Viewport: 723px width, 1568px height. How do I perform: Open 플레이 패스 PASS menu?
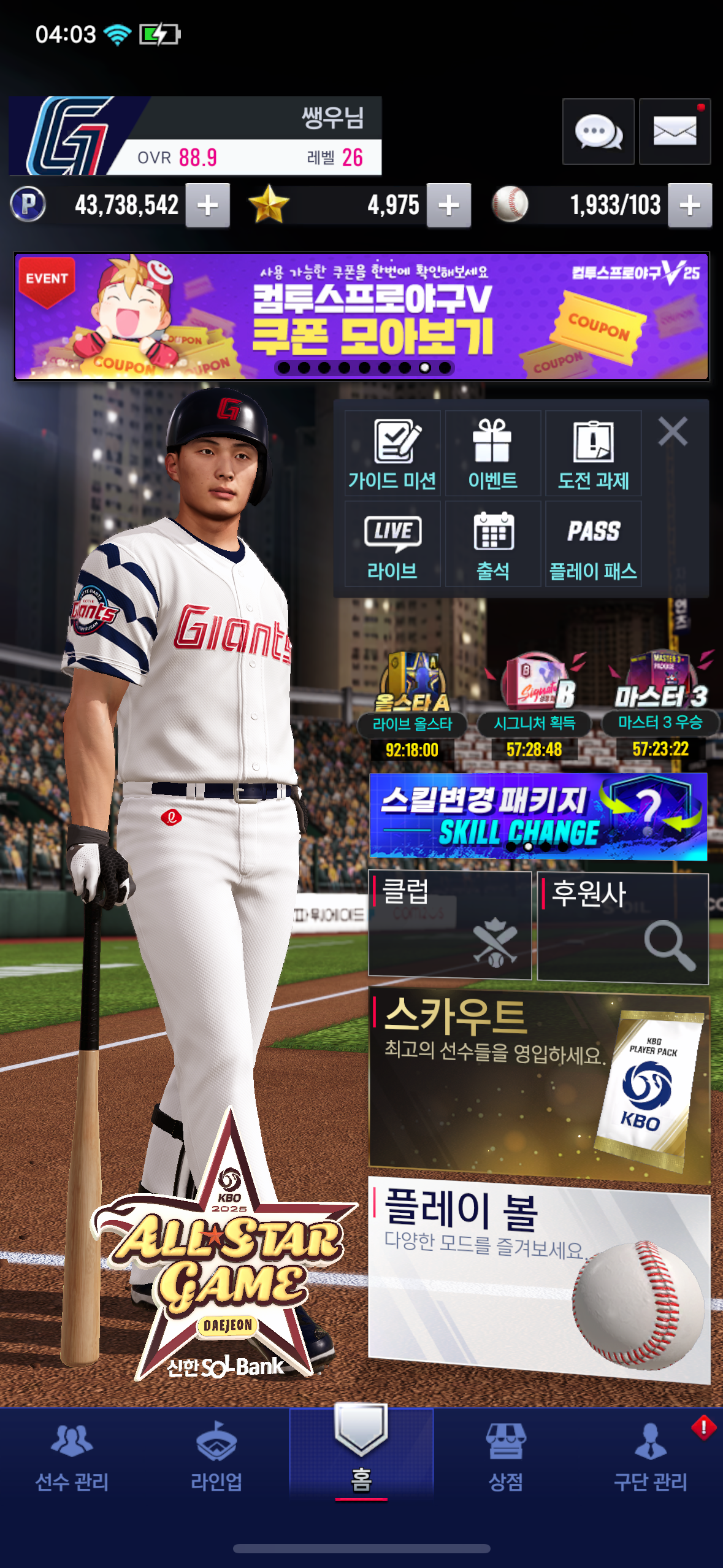click(593, 544)
